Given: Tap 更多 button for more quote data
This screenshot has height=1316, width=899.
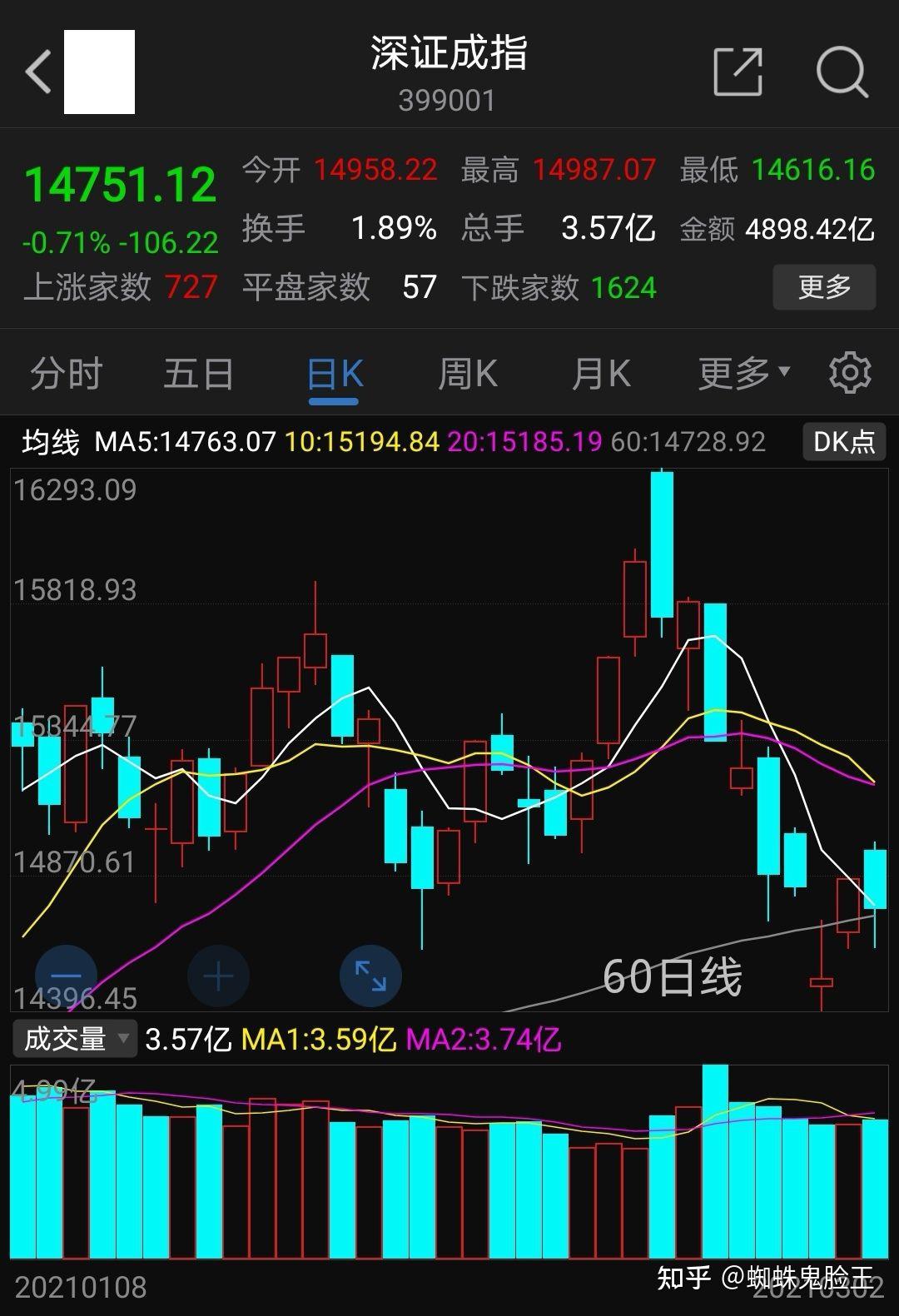Looking at the screenshot, I should [824, 287].
